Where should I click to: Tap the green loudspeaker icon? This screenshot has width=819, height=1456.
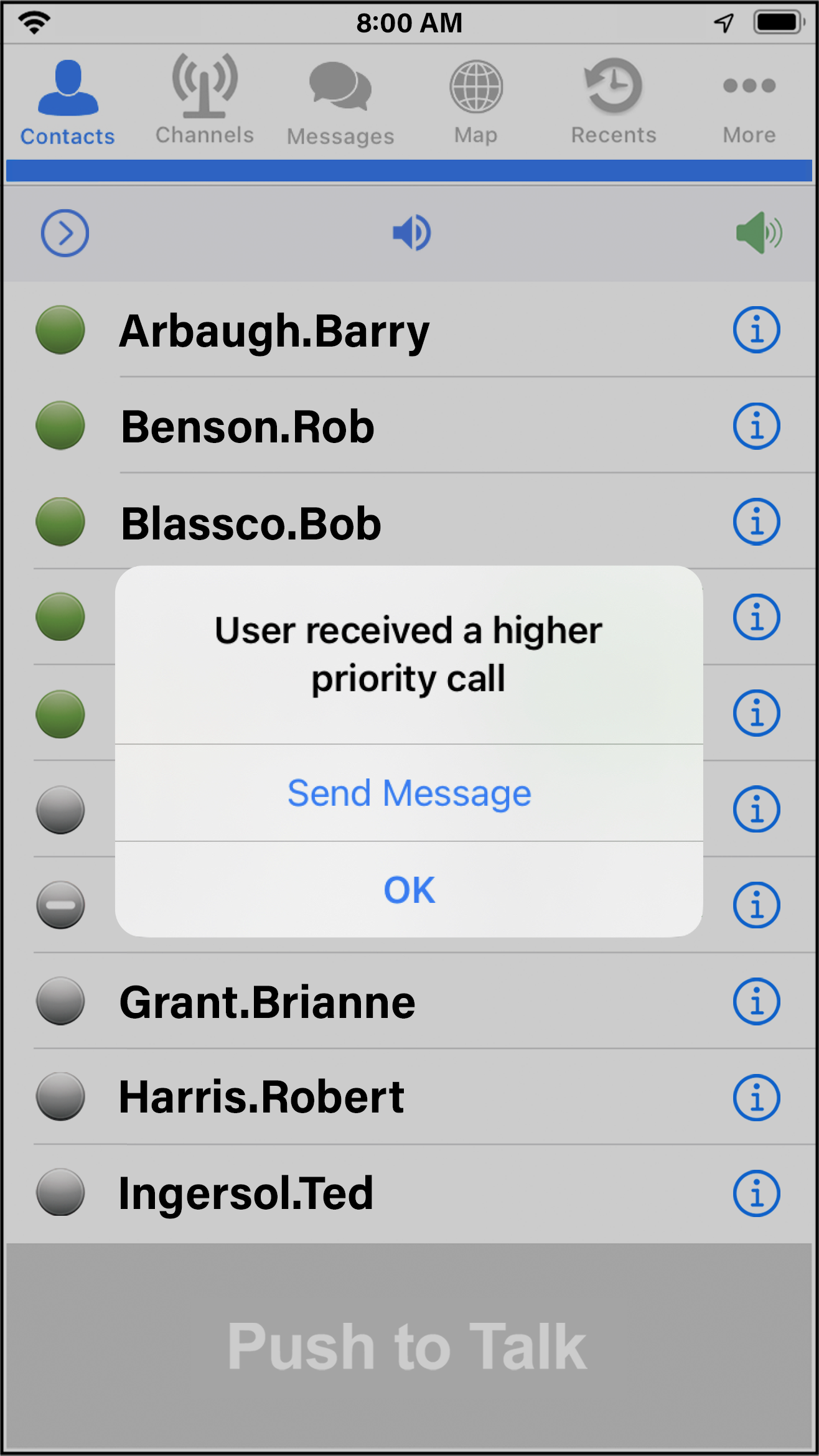758,233
